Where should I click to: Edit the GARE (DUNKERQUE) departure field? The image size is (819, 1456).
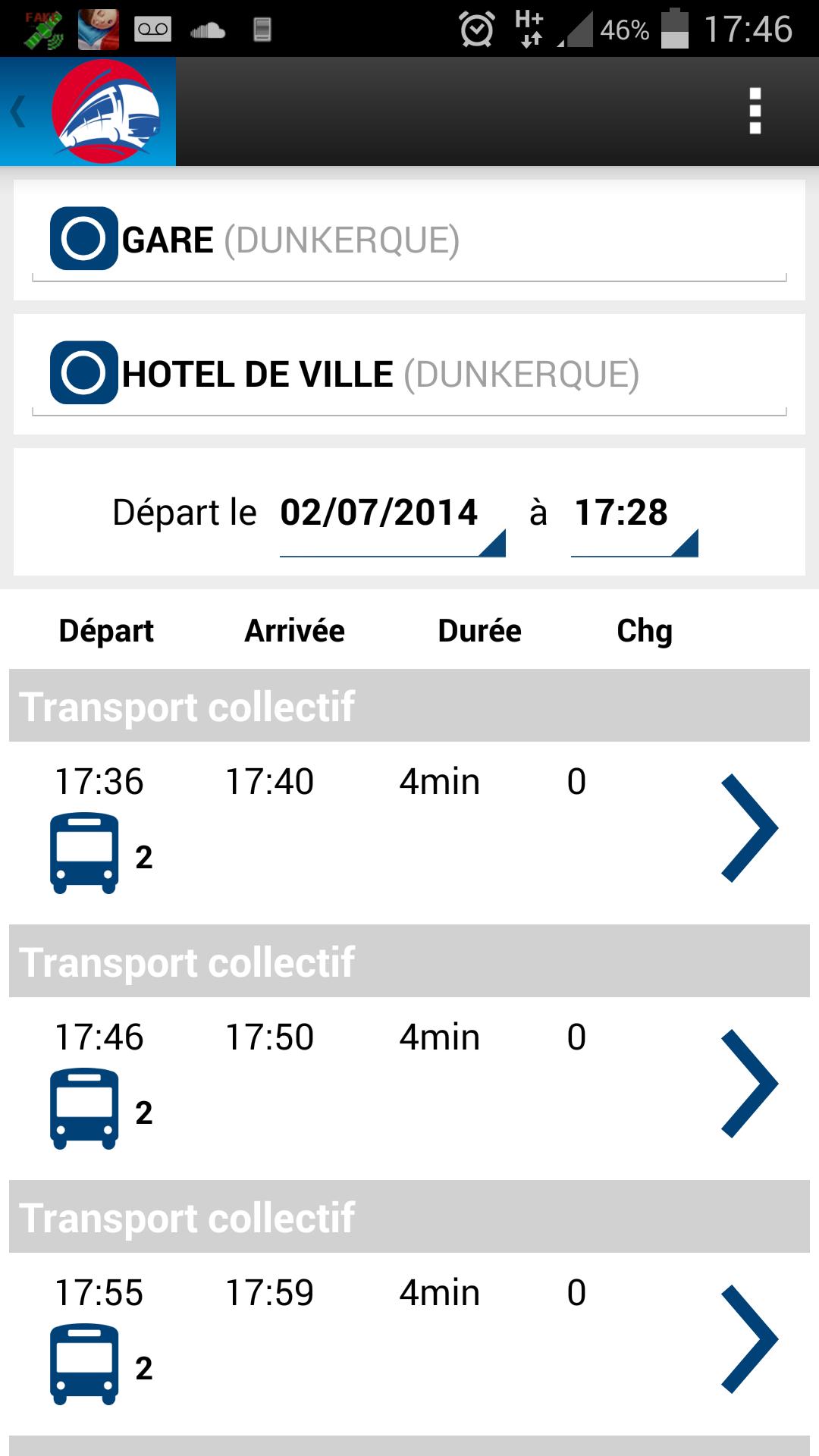[408, 240]
